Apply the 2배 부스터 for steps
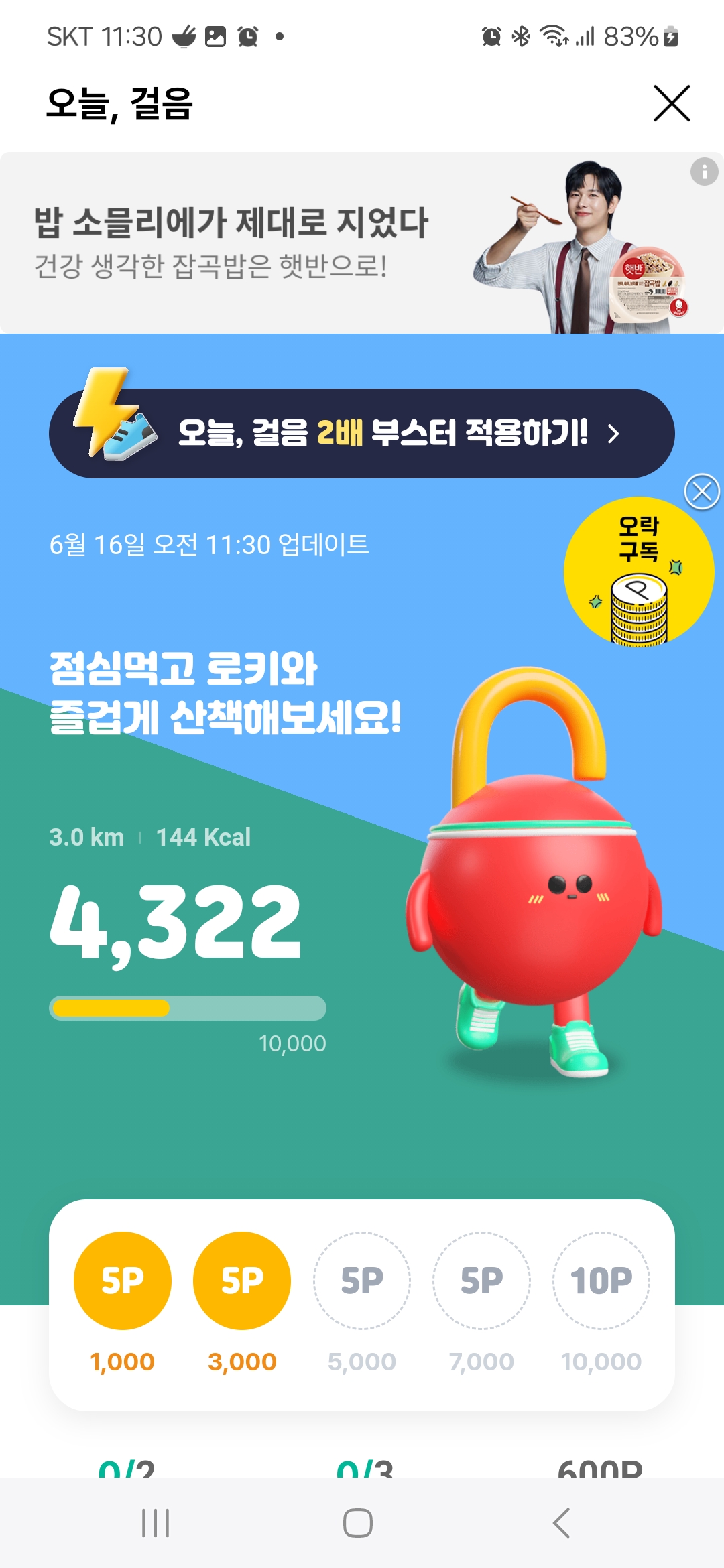Image resolution: width=724 pixels, height=1568 pixels. (x=362, y=434)
